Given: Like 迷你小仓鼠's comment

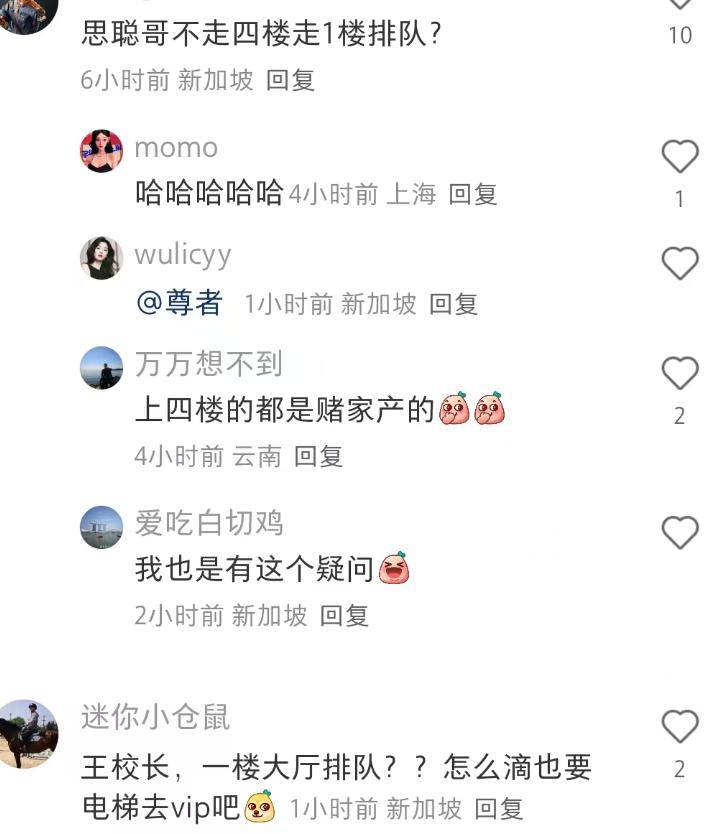Looking at the screenshot, I should coord(680,726).
